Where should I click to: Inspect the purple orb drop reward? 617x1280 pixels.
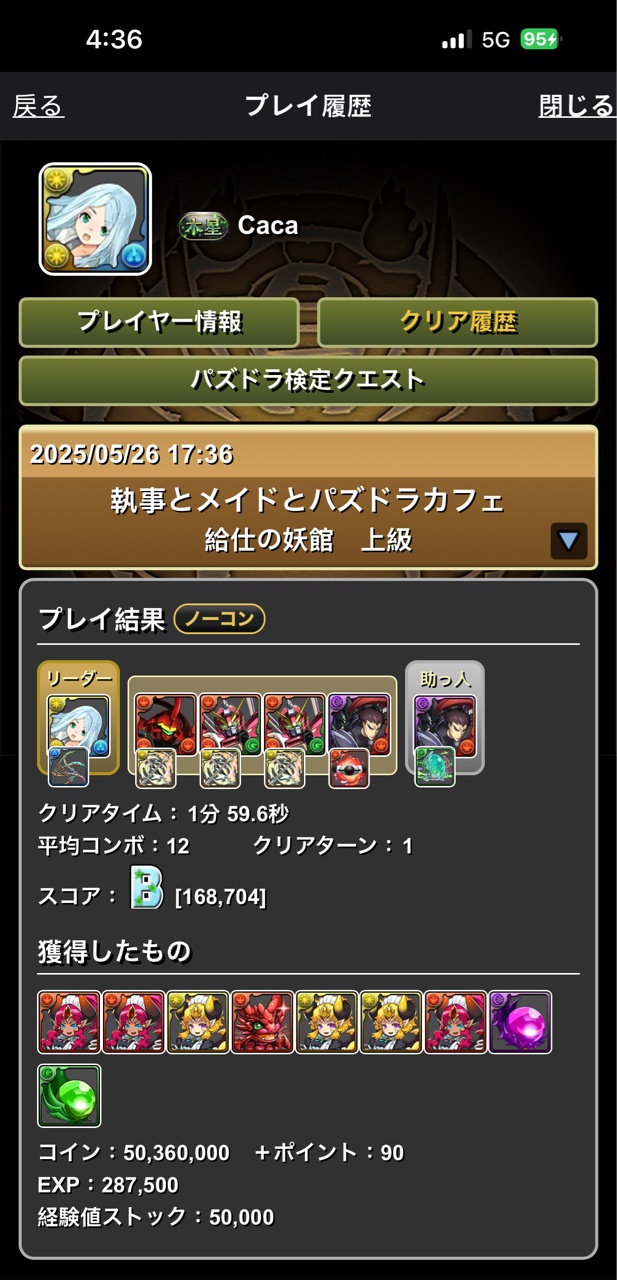tap(520, 1022)
